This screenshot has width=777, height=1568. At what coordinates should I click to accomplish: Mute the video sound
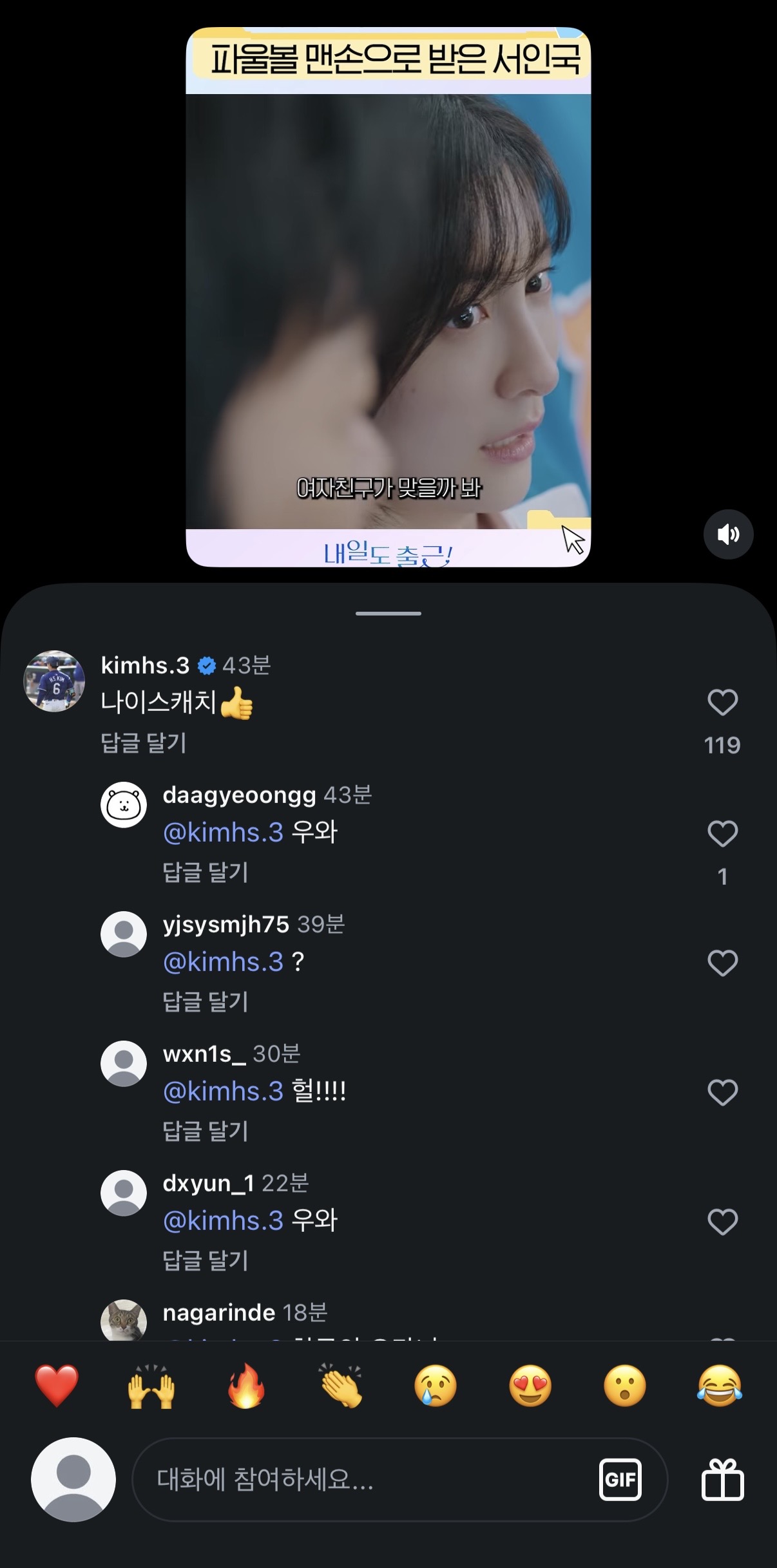pos(728,534)
